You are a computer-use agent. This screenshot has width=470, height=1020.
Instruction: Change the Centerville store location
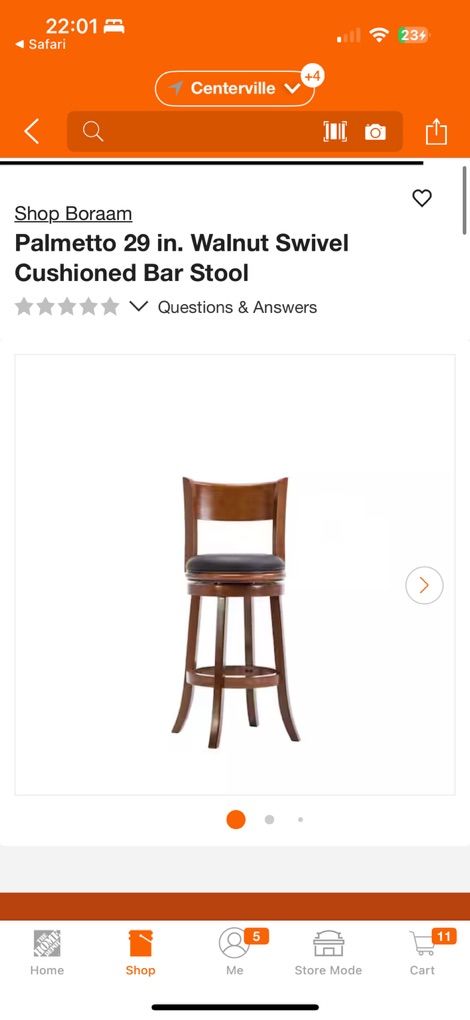click(235, 88)
